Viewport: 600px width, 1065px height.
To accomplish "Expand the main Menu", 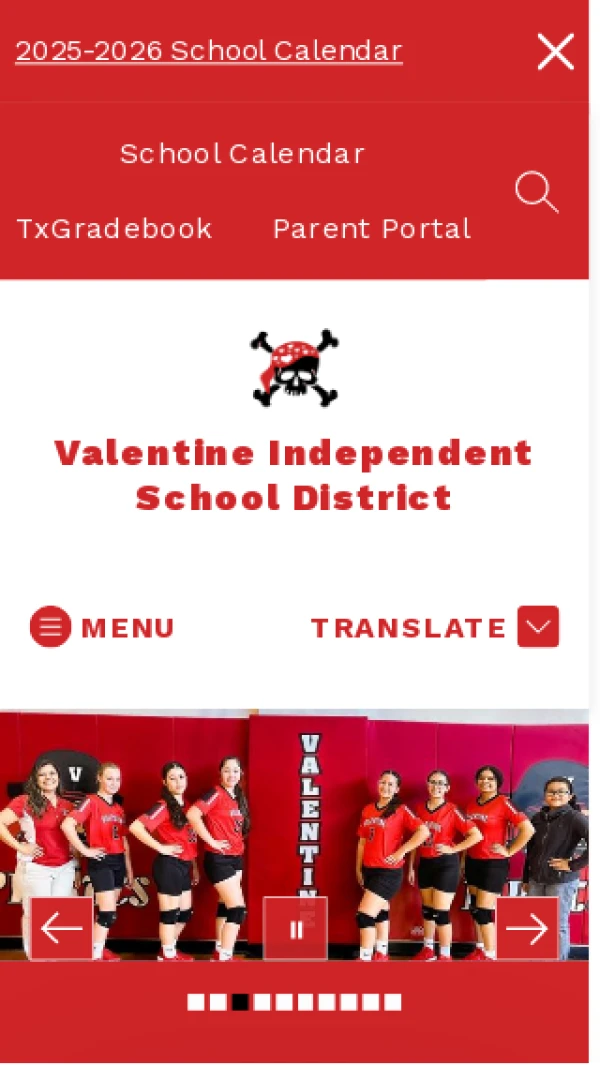I will click(102, 628).
